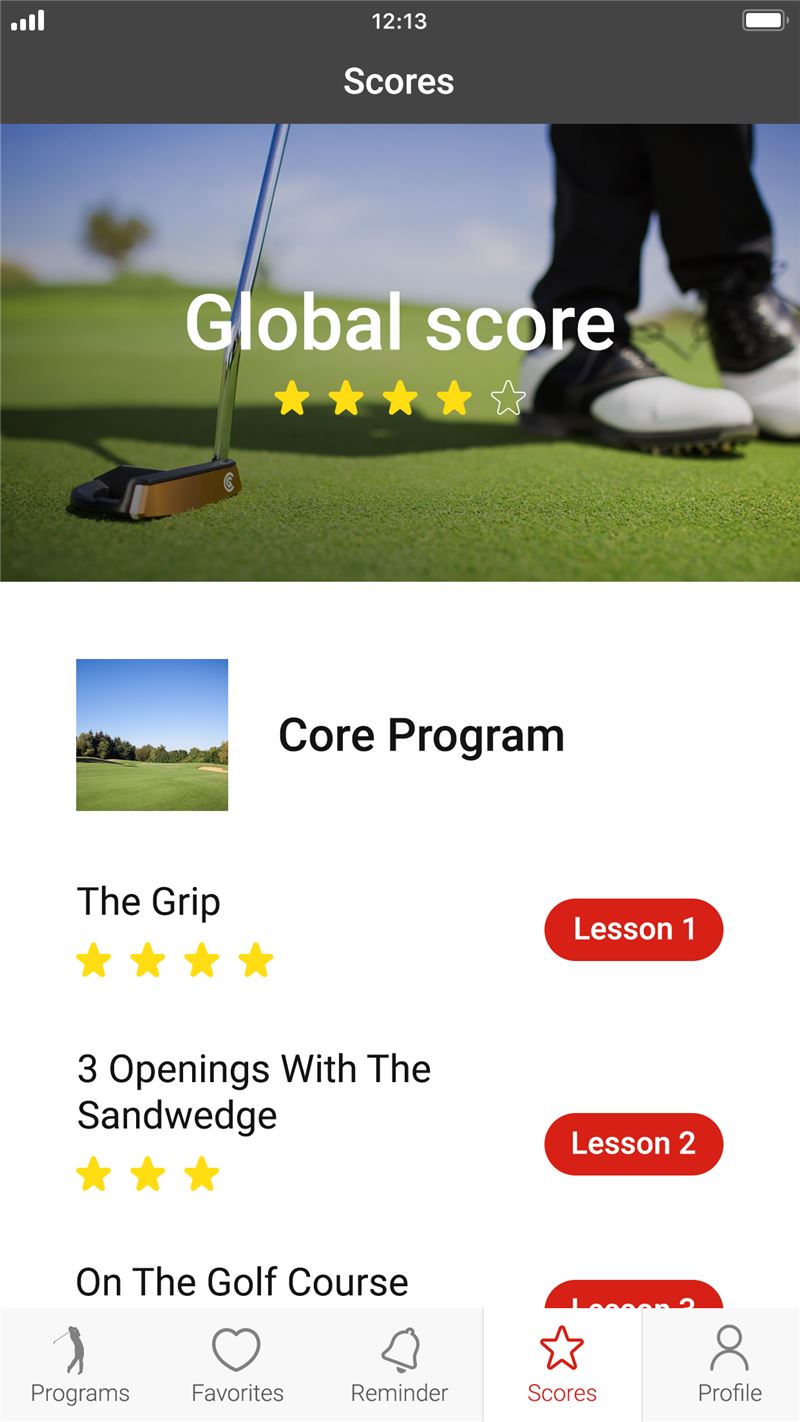Go to the Favorites tab

(x=237, y=1365)
